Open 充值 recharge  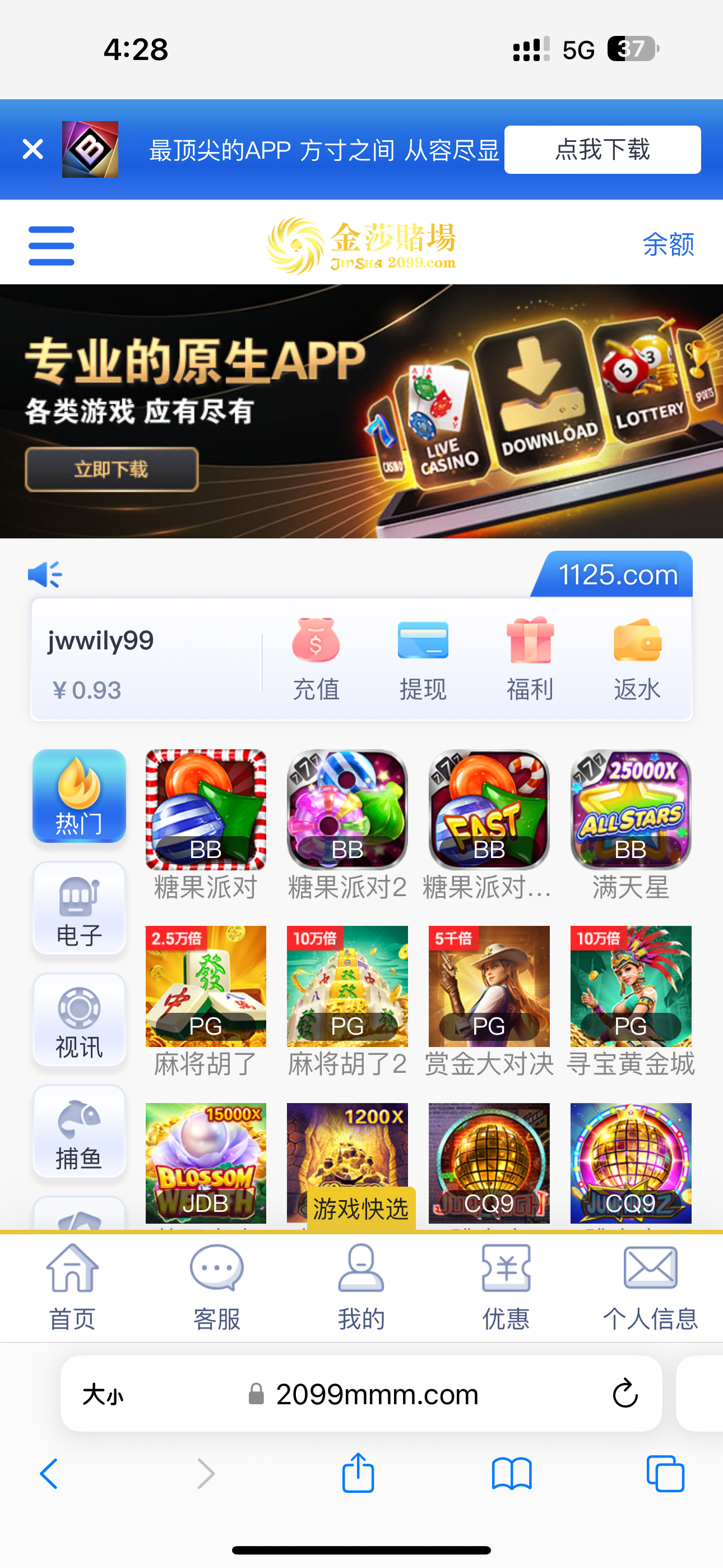316,658
